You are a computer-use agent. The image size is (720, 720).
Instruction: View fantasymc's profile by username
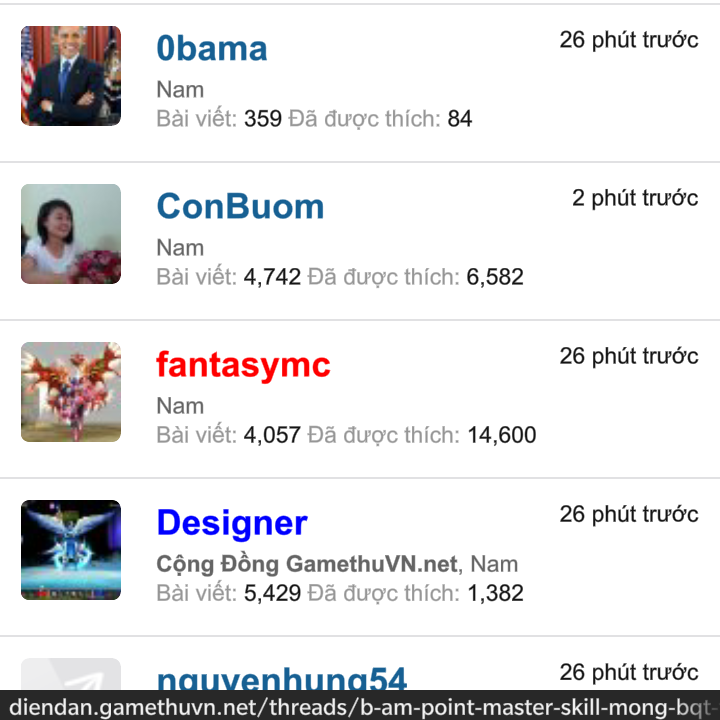(x=243, y=365)
